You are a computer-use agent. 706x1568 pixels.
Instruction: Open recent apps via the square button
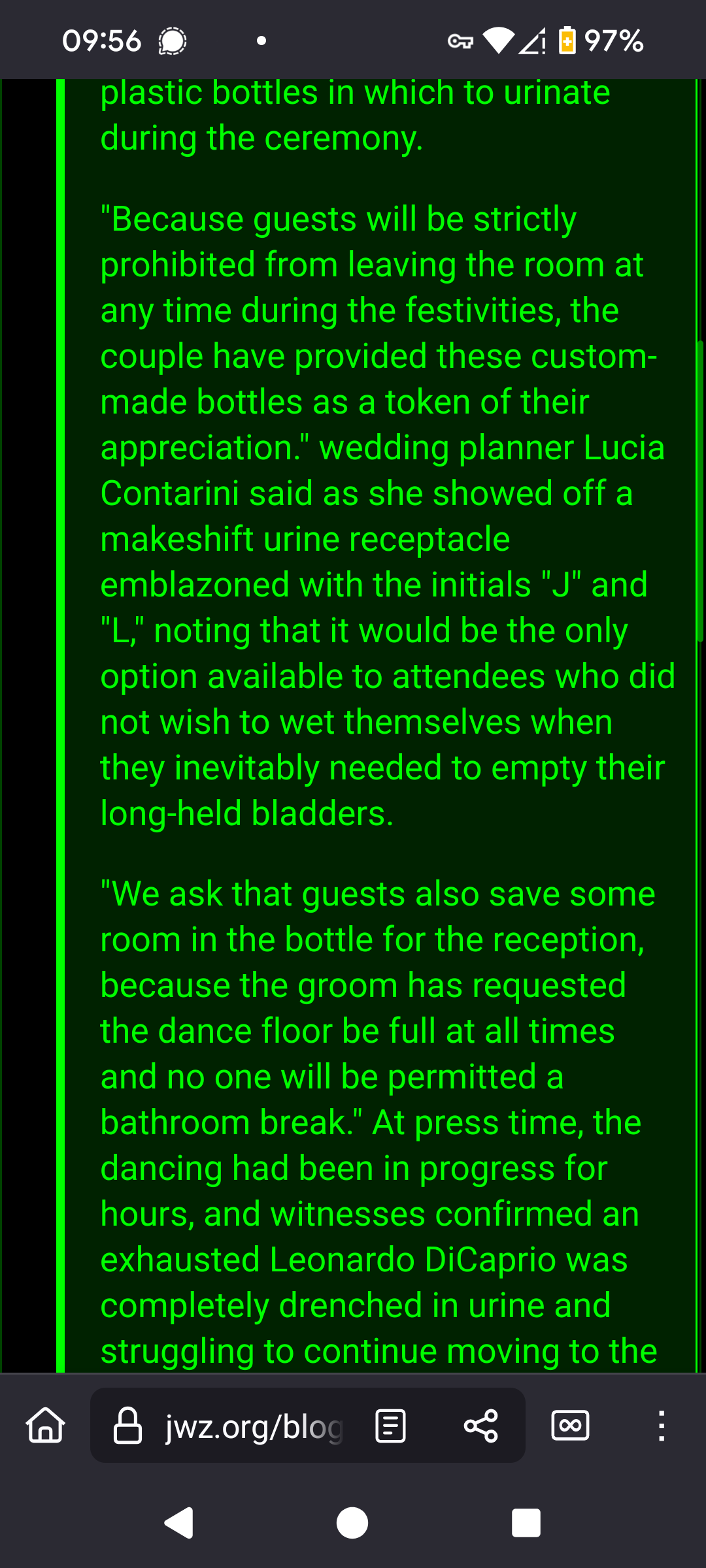[526, 1523]
